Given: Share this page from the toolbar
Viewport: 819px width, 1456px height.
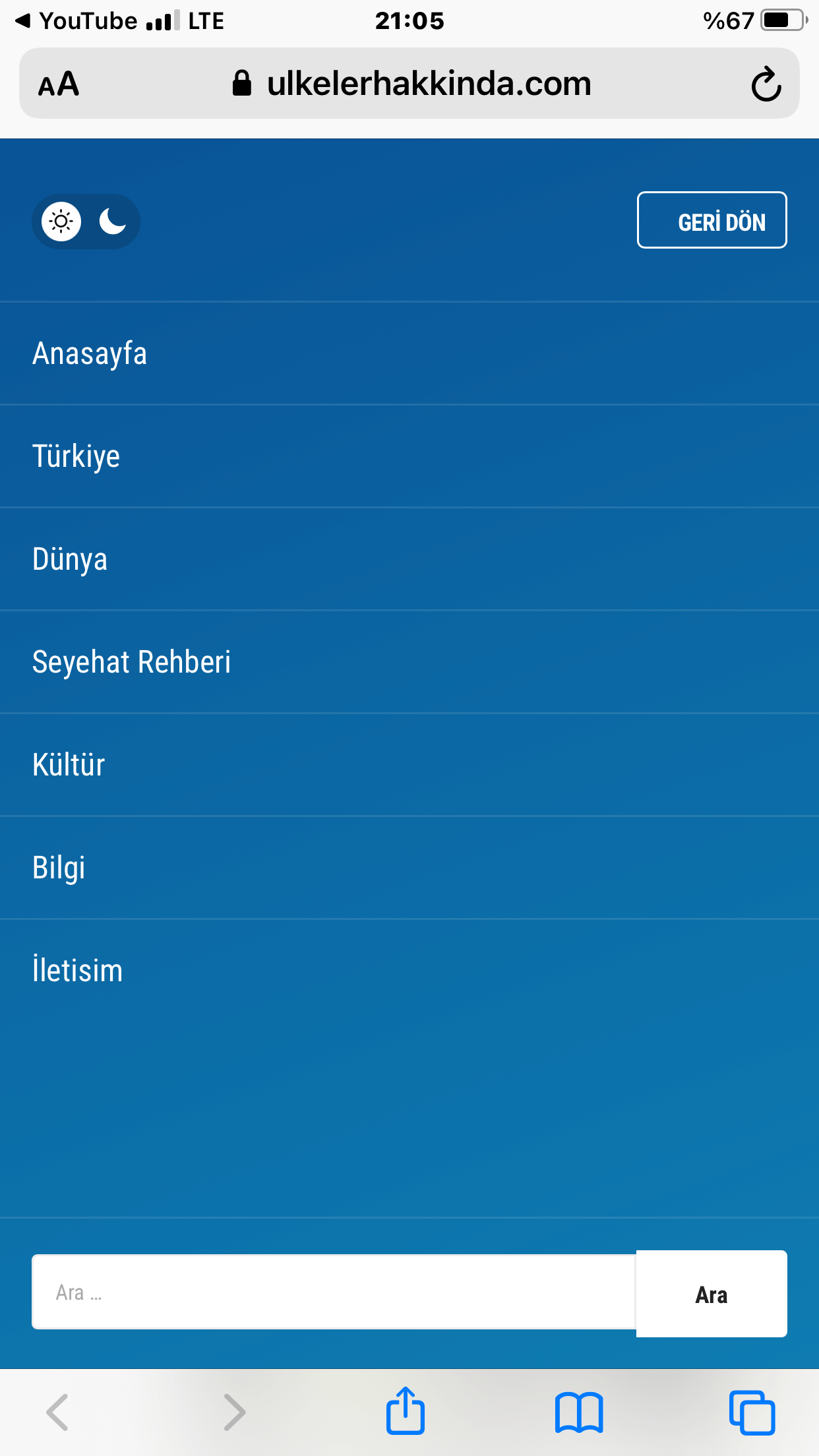Looking at the screenshot, I should click(x=405, y=1411).
